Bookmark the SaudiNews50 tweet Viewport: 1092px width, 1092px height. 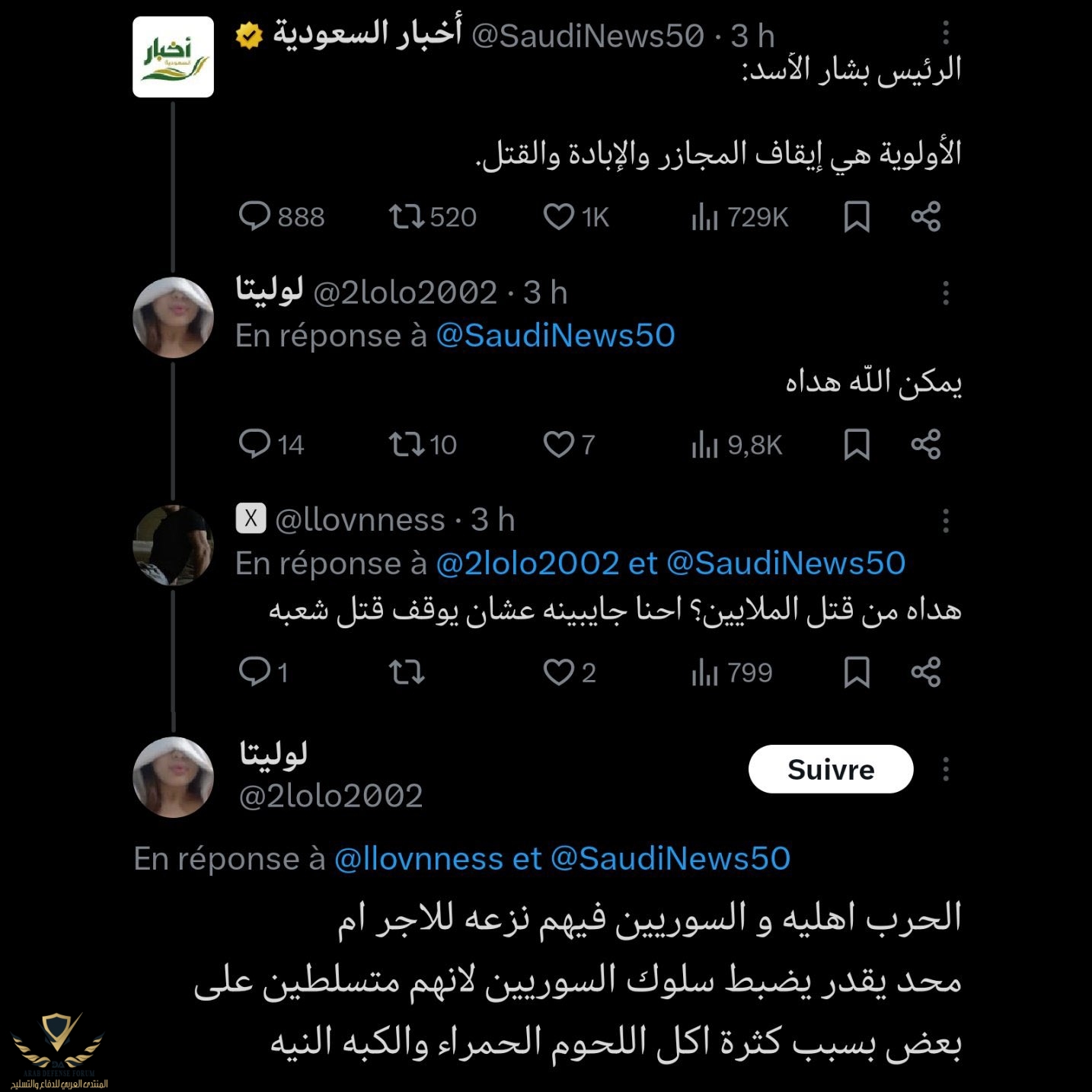(x=857, y=217)
